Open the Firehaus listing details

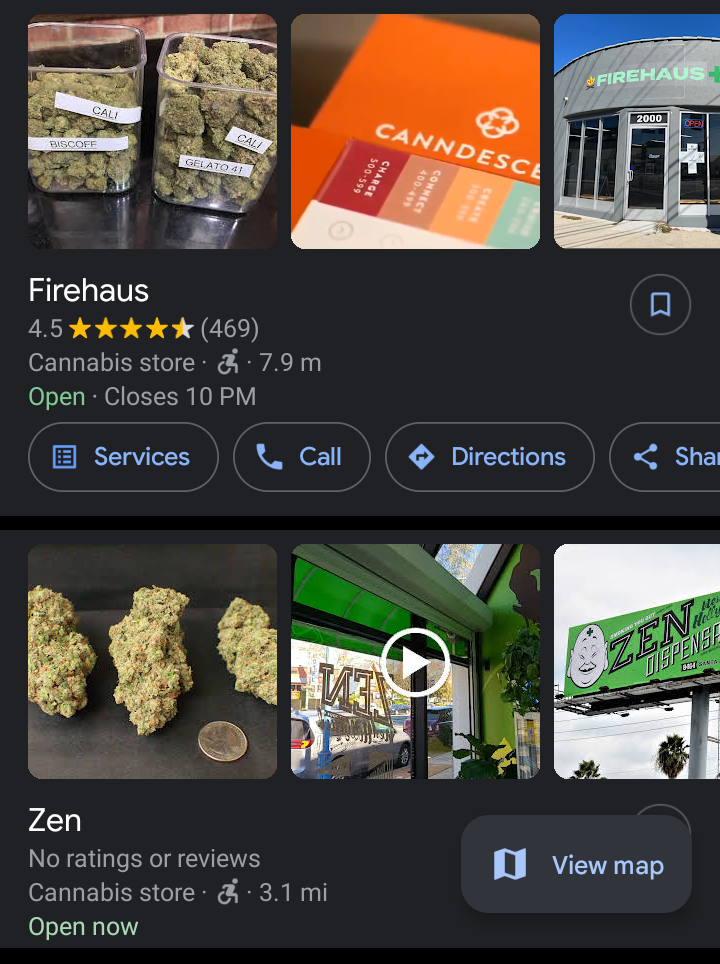[89, 291]
